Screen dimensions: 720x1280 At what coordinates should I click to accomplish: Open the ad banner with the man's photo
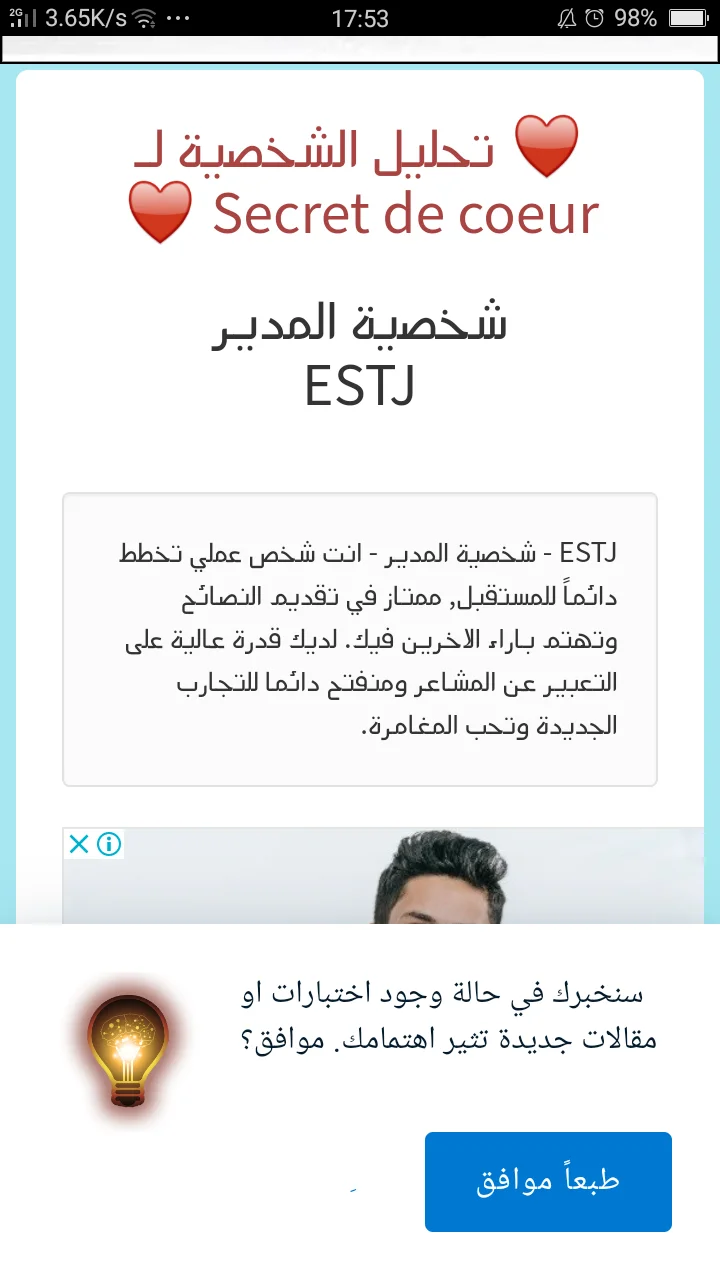440,882
